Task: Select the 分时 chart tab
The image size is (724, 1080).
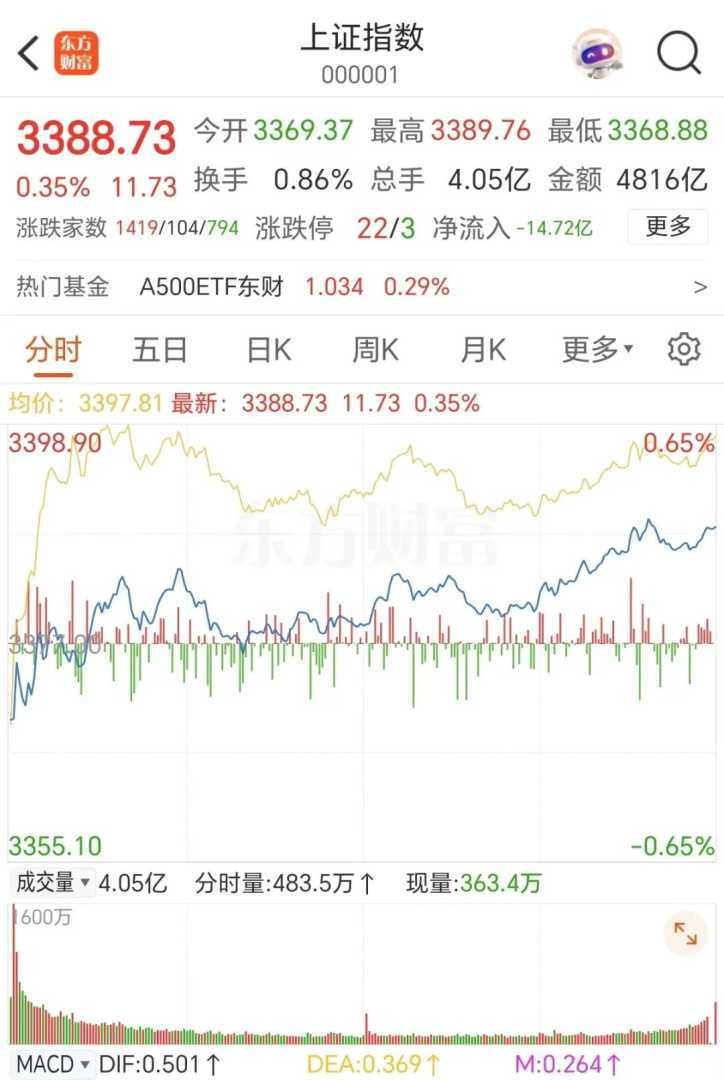Action: pos(53,350)
